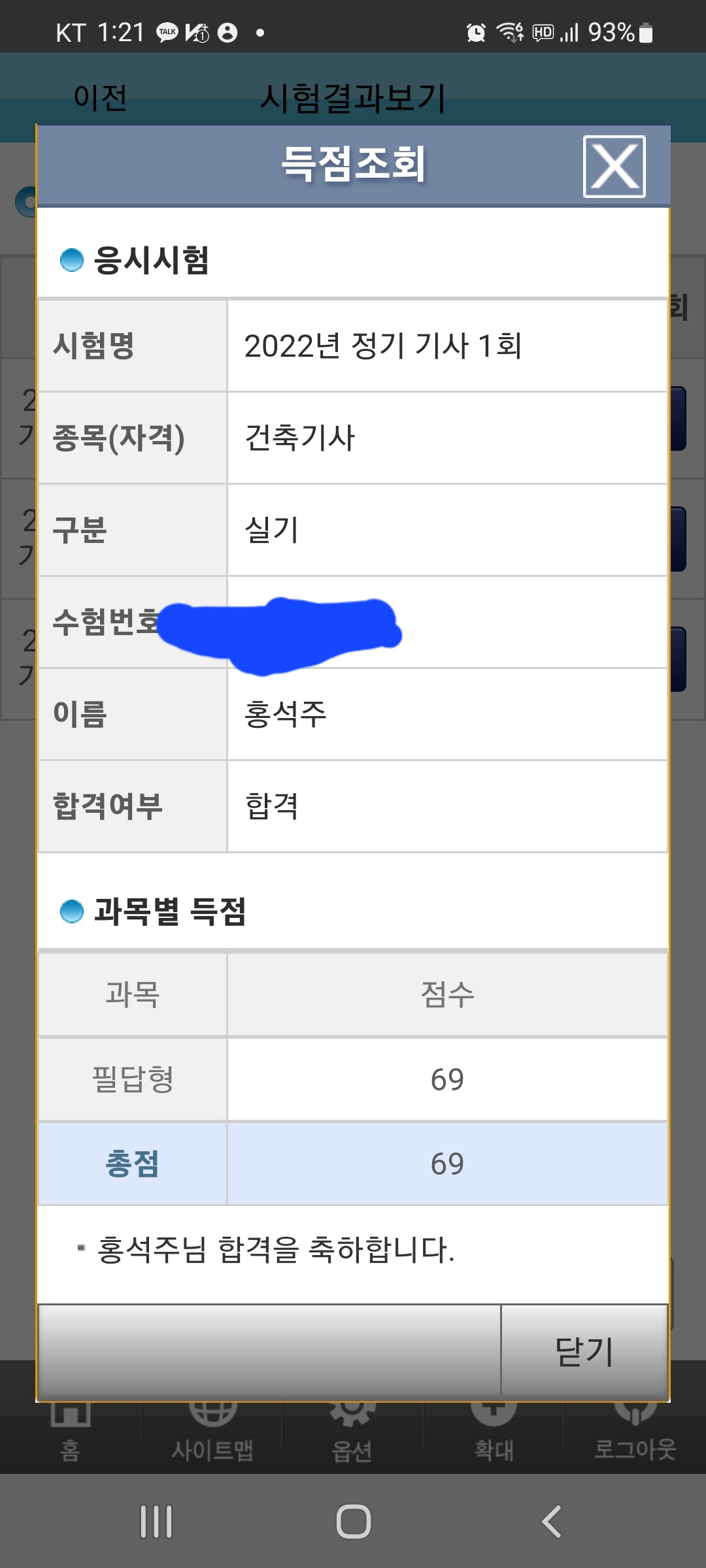This screenshot has height=1568, width=706.
Task: Go back with the system back key
Action: [551, 1522]
